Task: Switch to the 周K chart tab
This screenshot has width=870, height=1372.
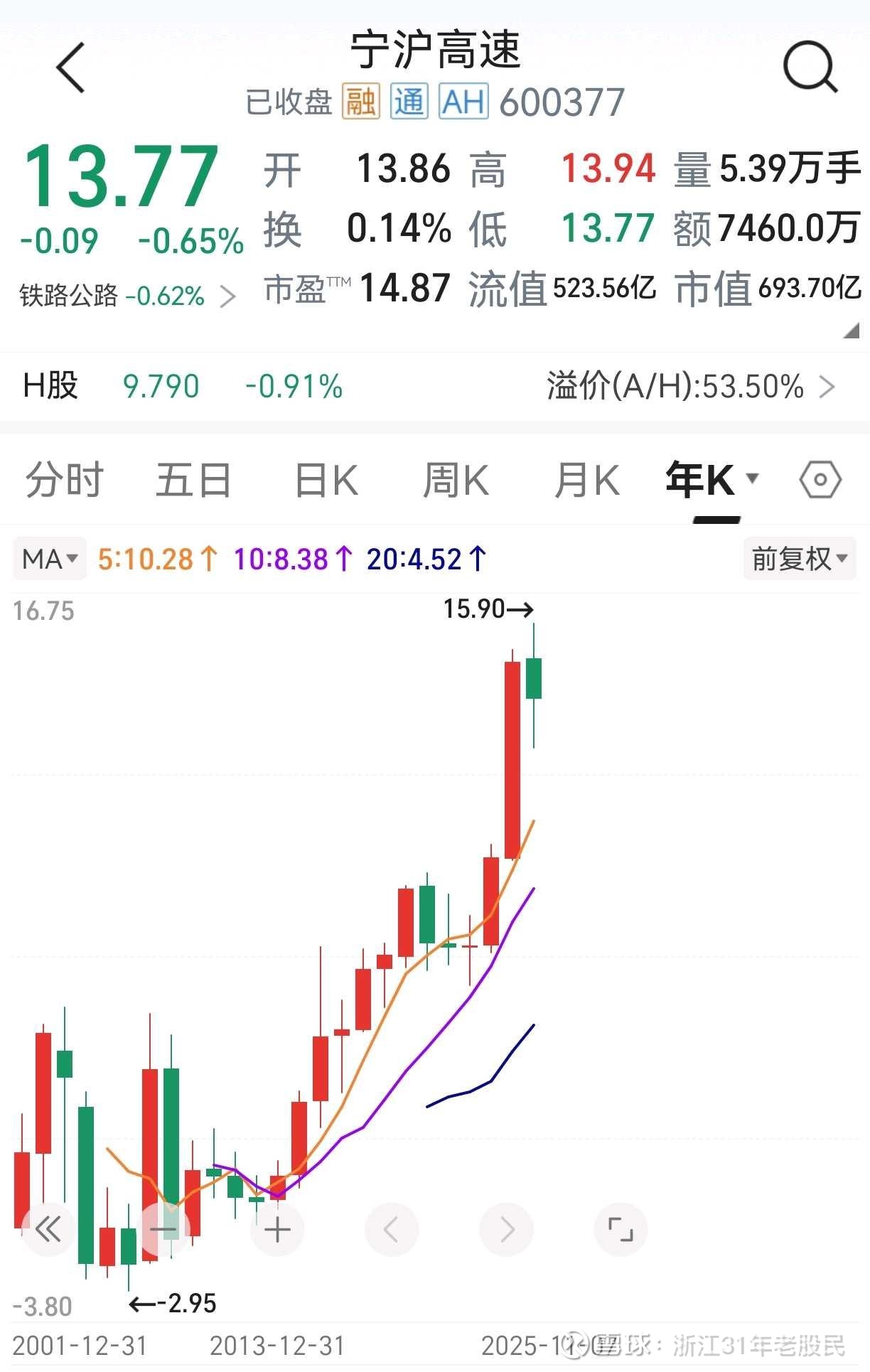Action: click(x=456, y=480)
